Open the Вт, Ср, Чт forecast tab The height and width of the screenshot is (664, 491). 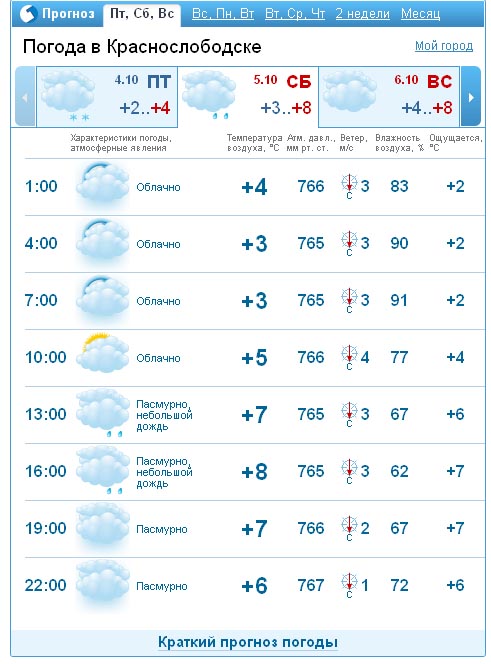[x=295, y=14]
